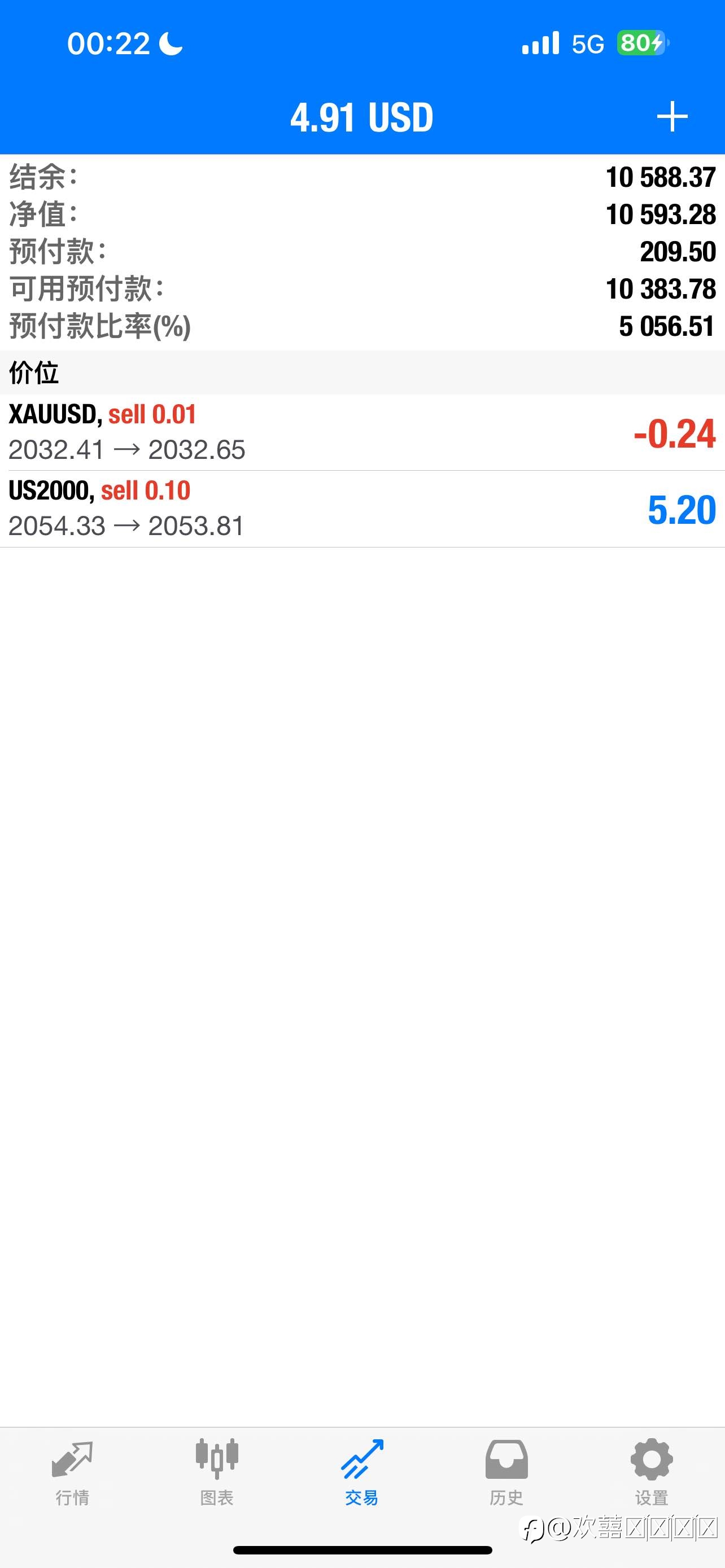This screenshot has width=725, height=1568.
Task: Add a new order with plus icon
Action: coord(672,116)
